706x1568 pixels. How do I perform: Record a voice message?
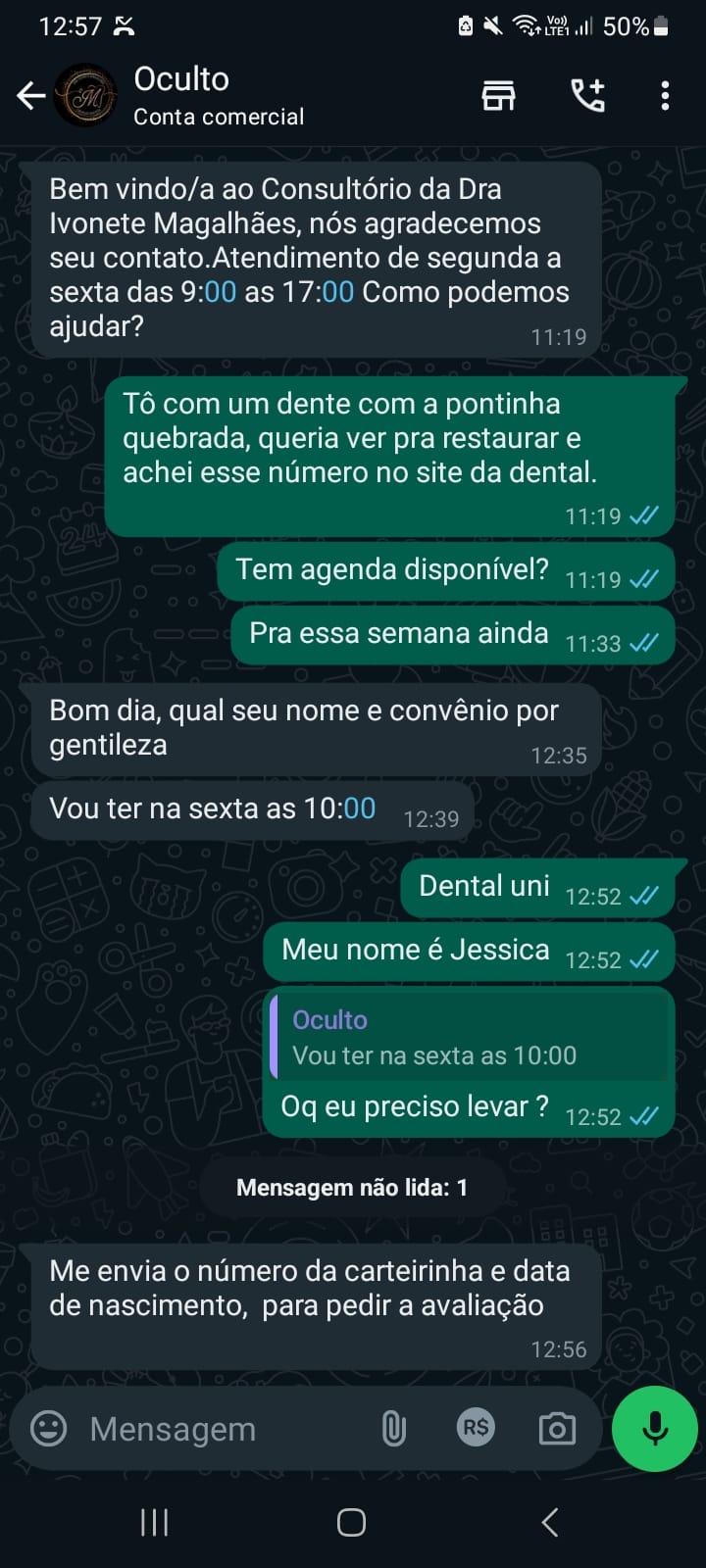654,1429
